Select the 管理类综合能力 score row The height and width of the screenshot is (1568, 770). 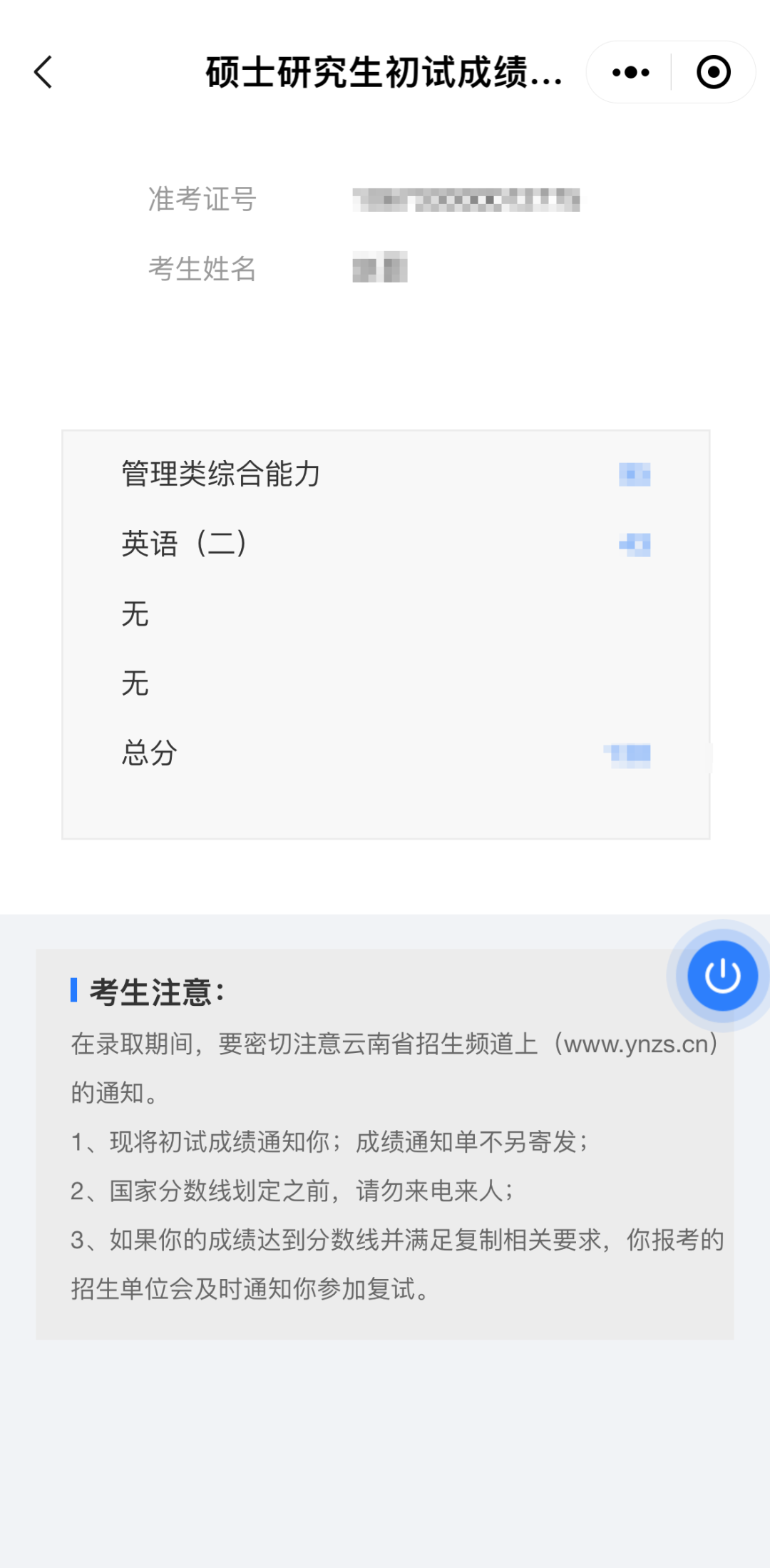(385, 472)
